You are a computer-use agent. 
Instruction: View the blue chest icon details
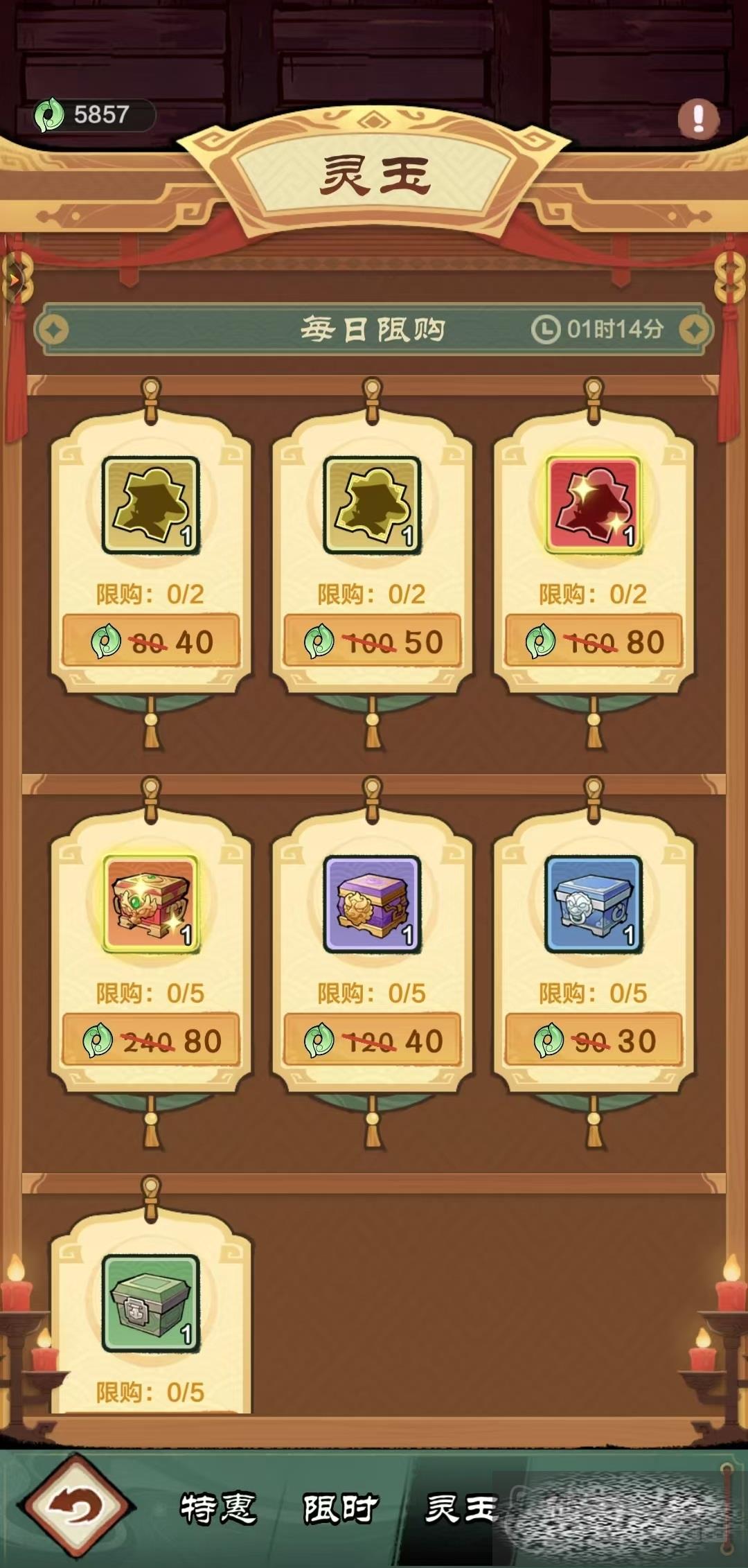coord(594,904)
